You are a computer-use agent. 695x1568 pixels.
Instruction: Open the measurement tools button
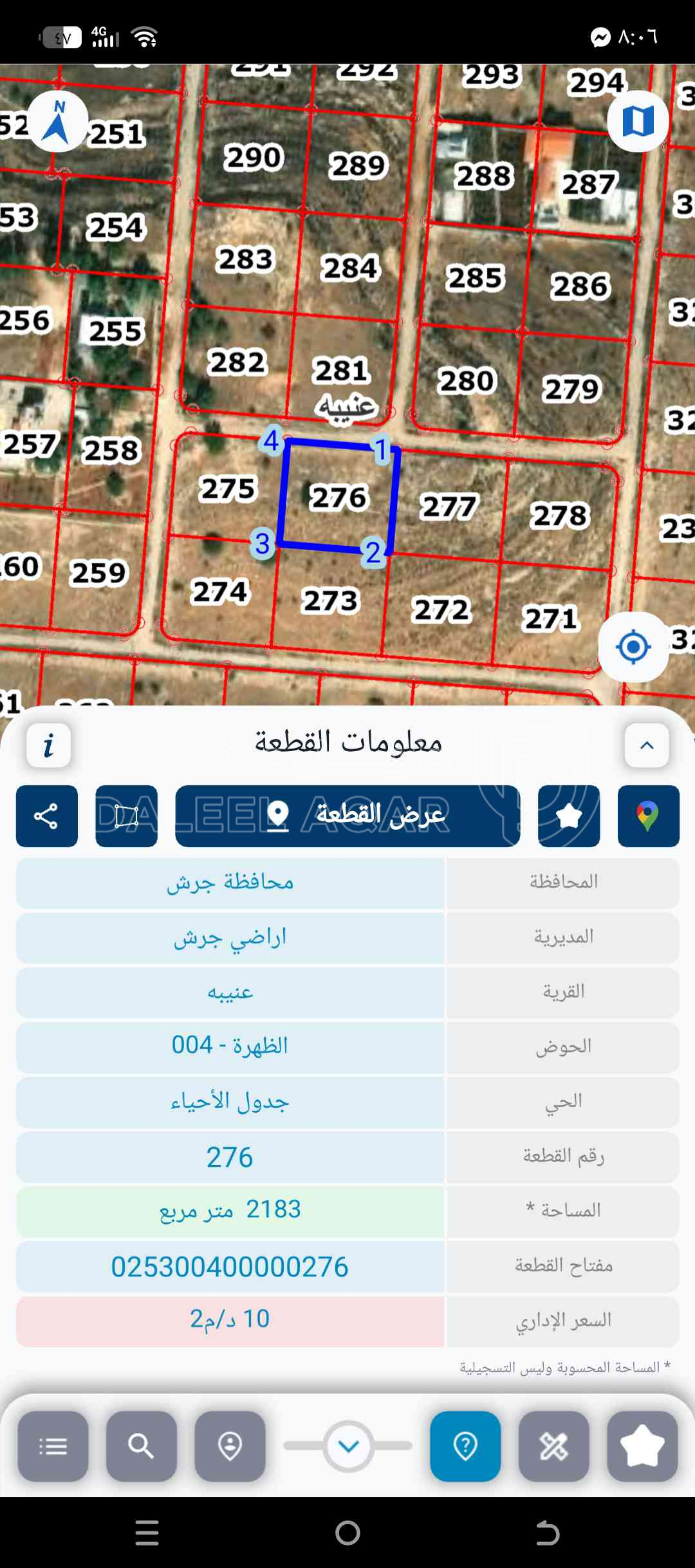click(553, 1446)
